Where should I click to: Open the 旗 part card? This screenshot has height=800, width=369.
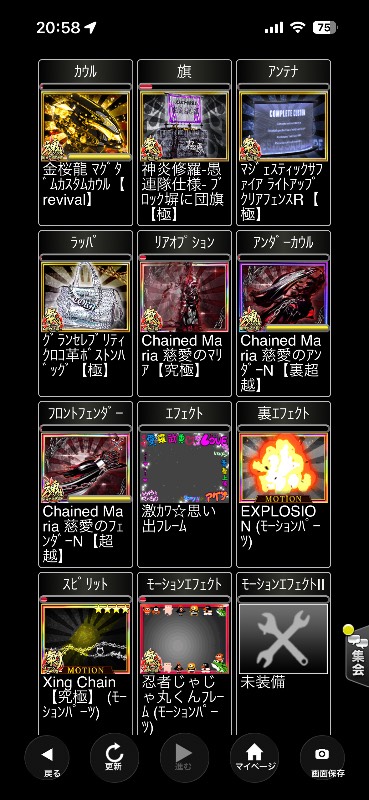click(184, 142)
